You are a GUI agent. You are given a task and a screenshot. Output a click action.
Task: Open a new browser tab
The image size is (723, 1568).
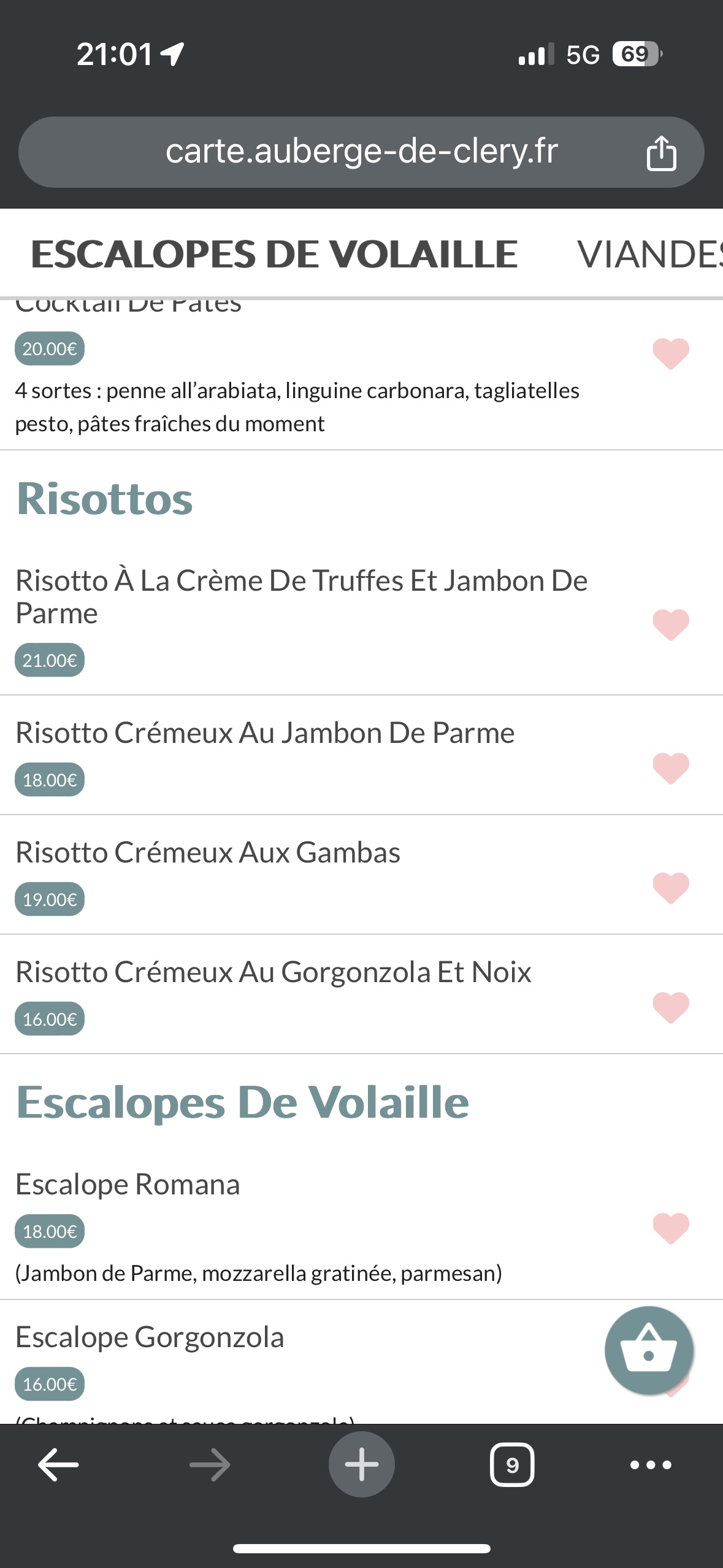(361, 1464)
